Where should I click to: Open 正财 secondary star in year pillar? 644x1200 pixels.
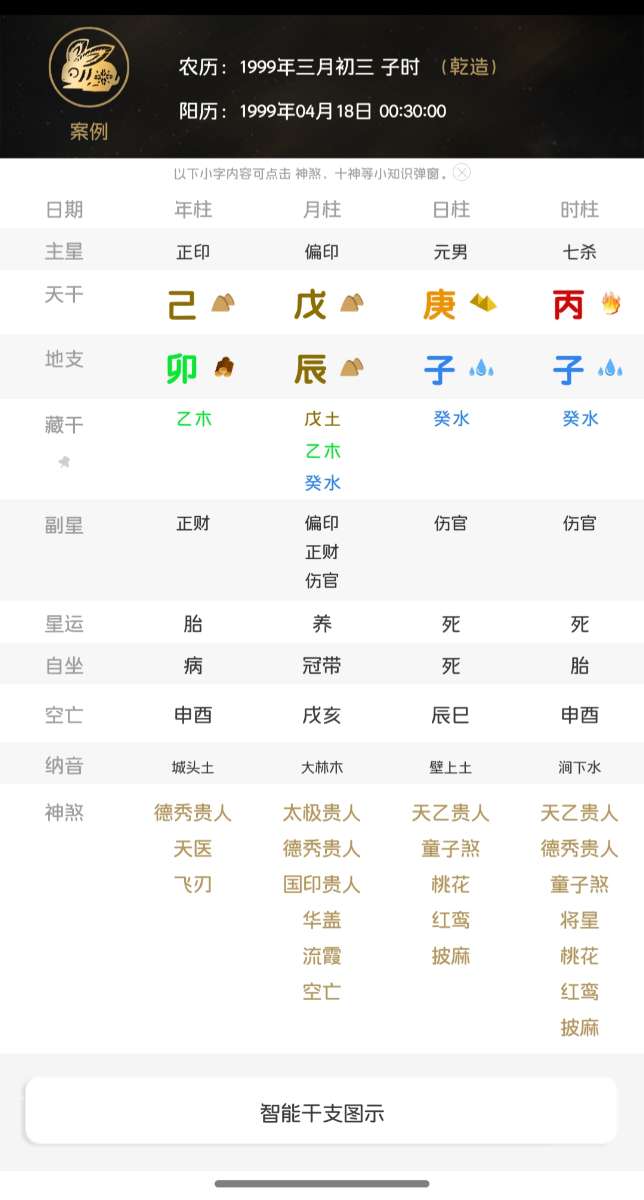(x=193, y=523)
